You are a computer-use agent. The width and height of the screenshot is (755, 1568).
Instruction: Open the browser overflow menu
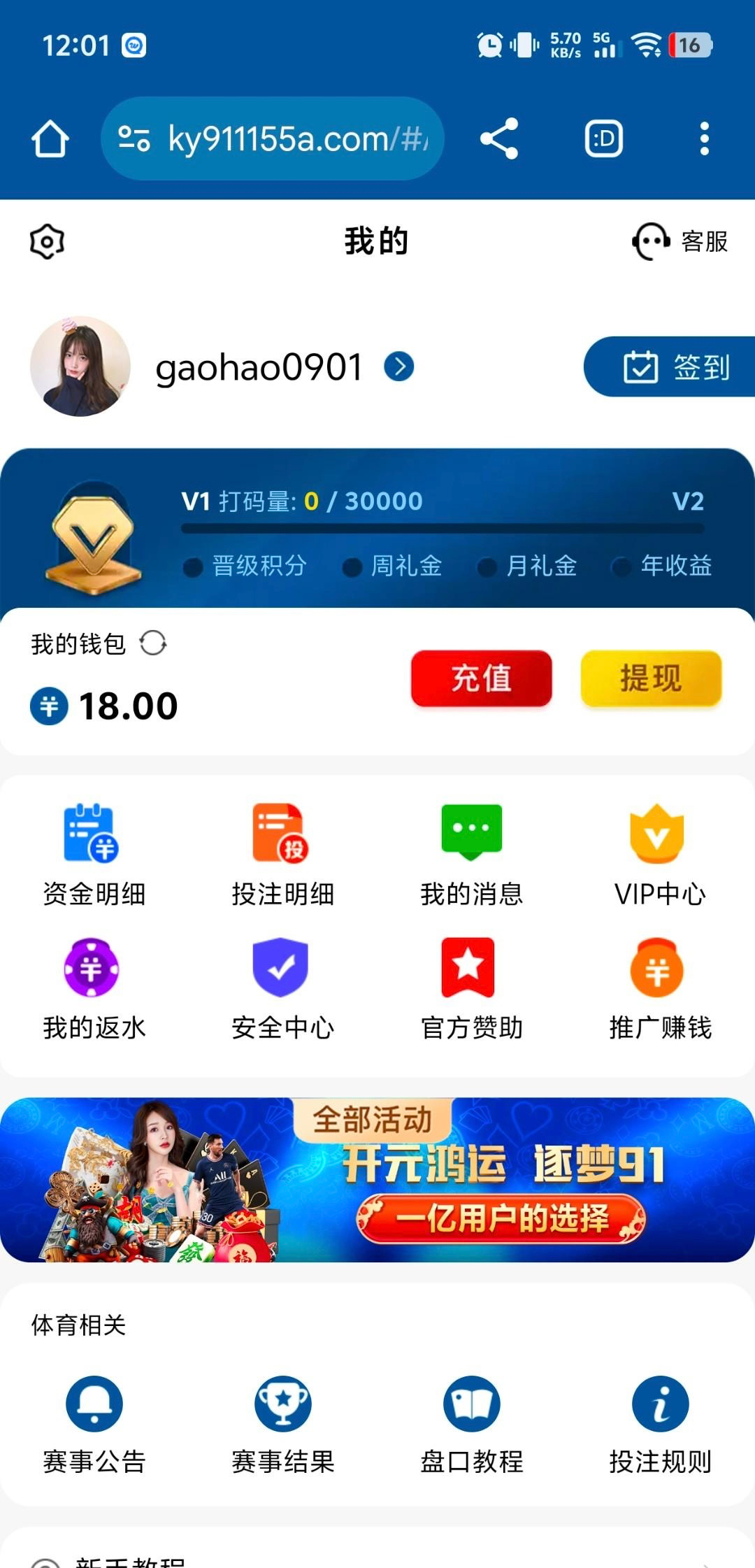pyautogui.click(x=704, y=138)
